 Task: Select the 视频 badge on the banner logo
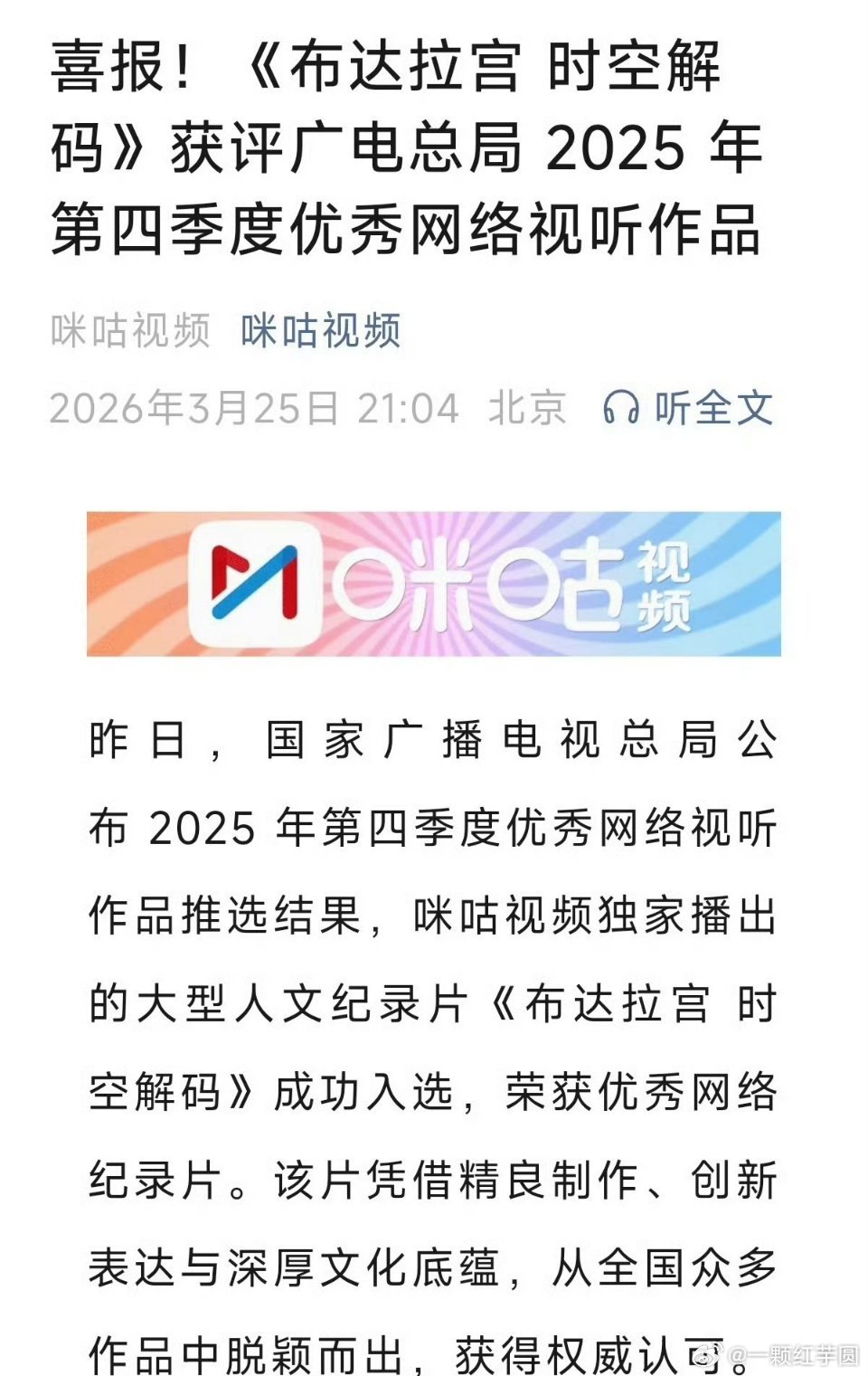[x=666, y=588]
